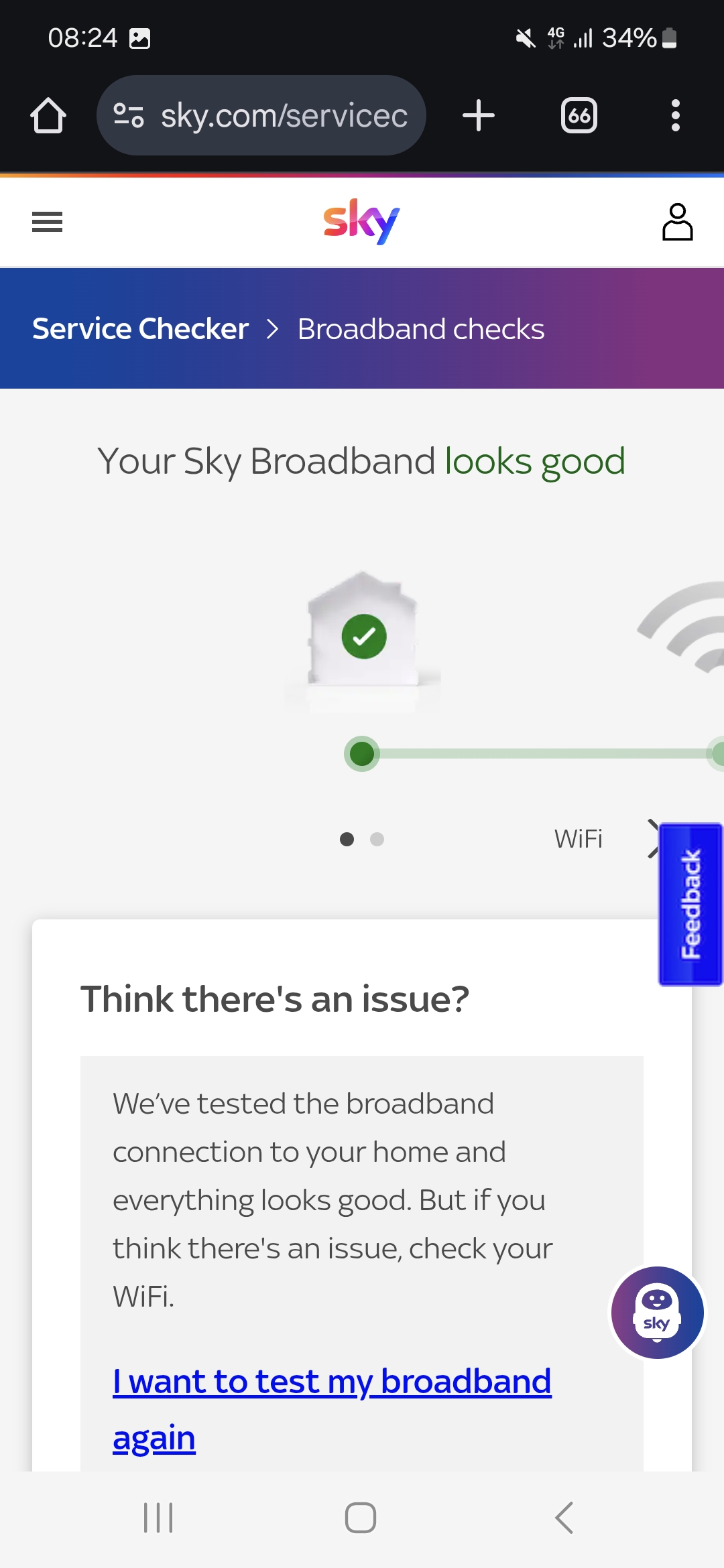The height and width of the screenshot is (1568, 724).
Task: Tap the green connection progress line
Action: click(x=536, y=753)
